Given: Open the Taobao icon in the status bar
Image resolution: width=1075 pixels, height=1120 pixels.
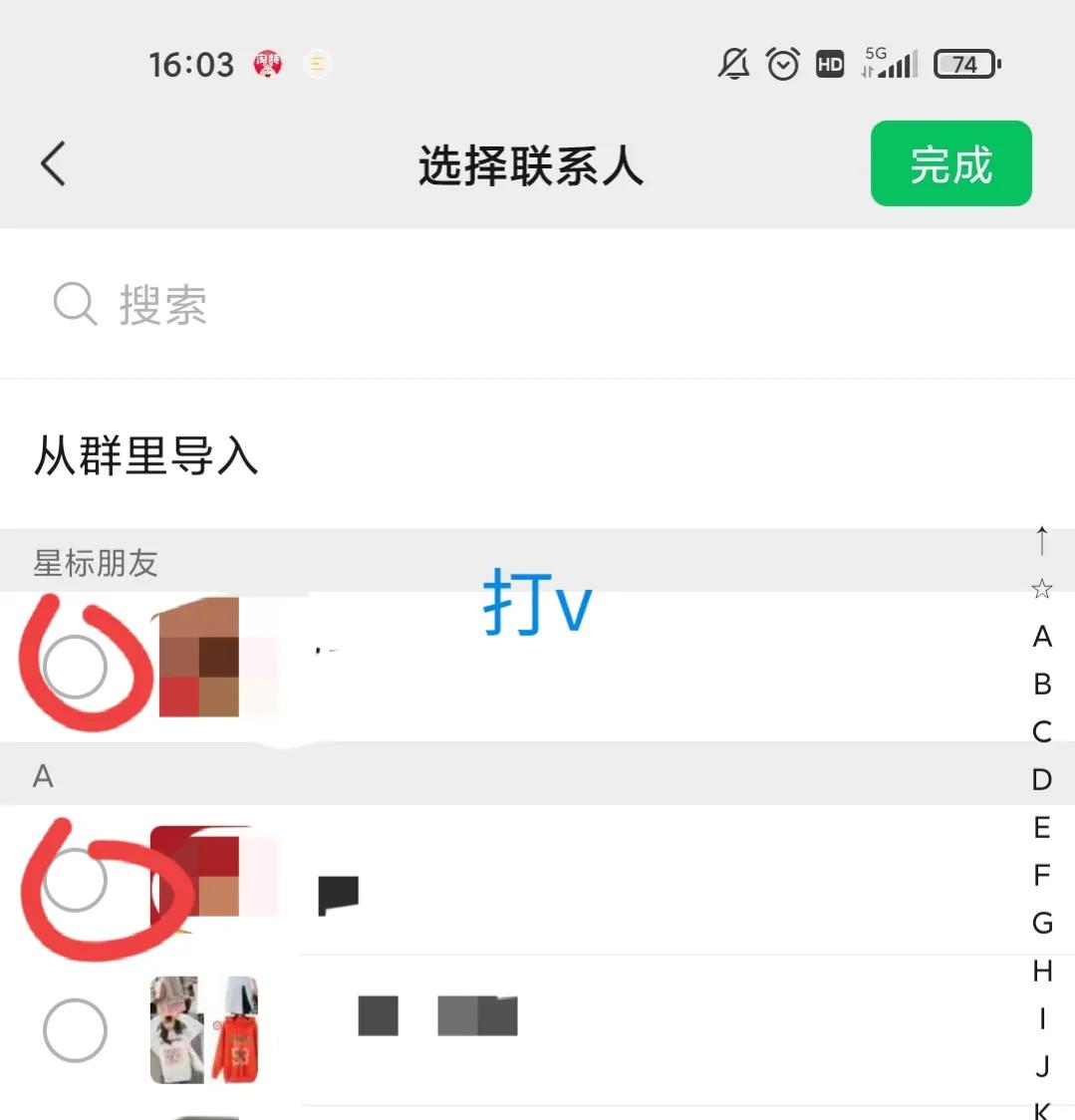Looking at the screenshot, I should [x=266, y=63].
